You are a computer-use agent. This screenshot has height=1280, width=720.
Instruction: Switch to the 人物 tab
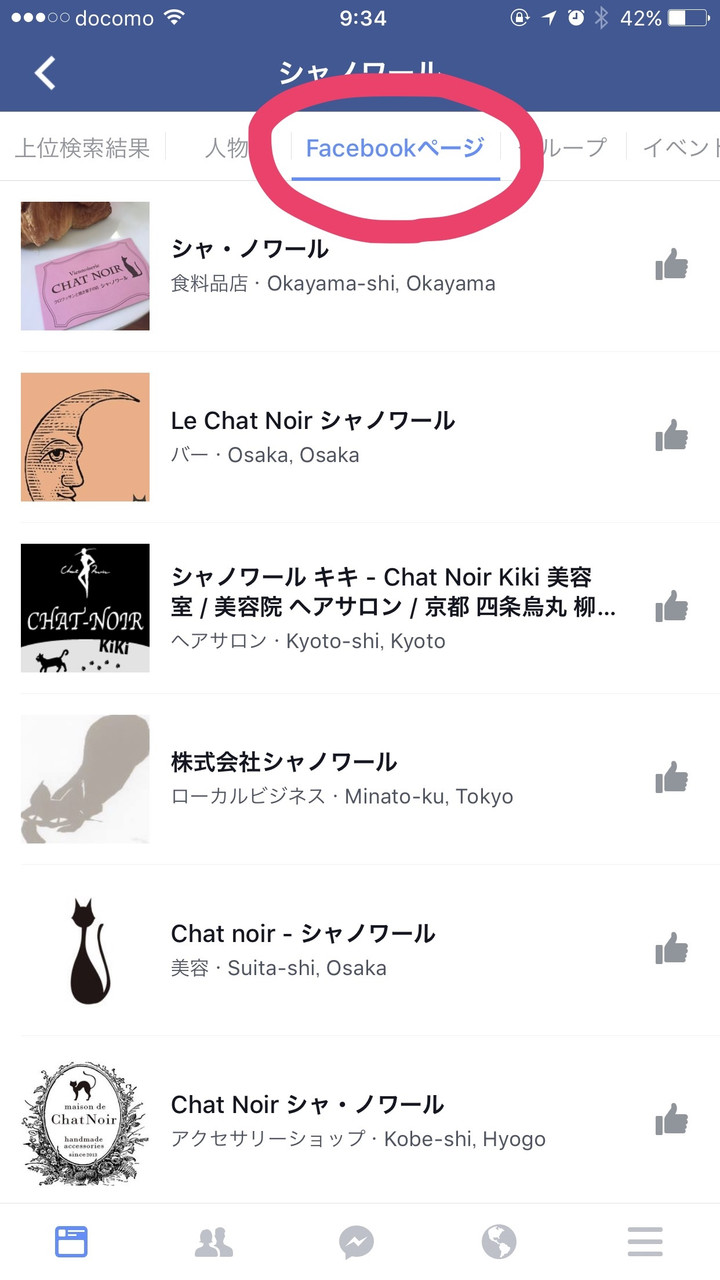point(226,148)
